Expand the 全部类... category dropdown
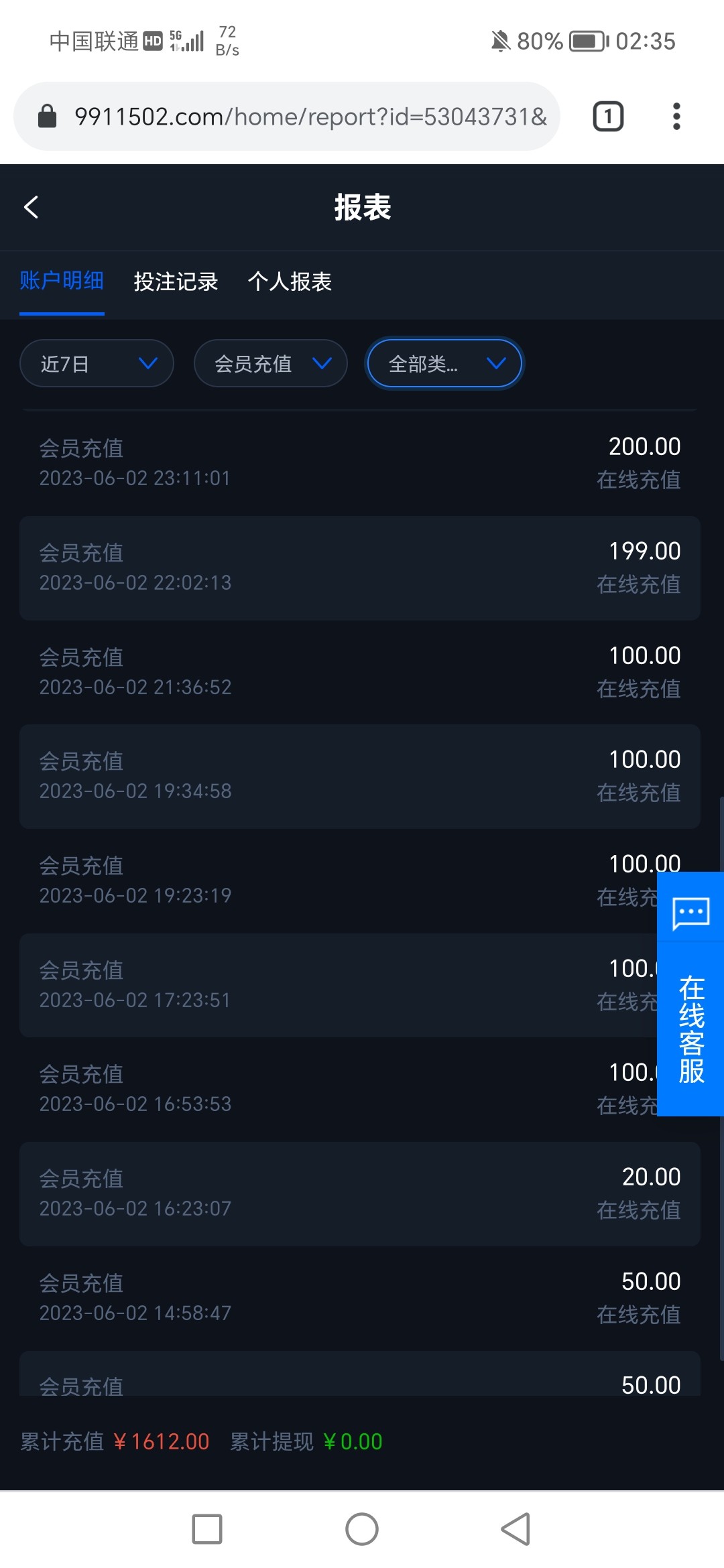Image resolution: width=724 pixels, height=1568 pixels. (444, 364)
